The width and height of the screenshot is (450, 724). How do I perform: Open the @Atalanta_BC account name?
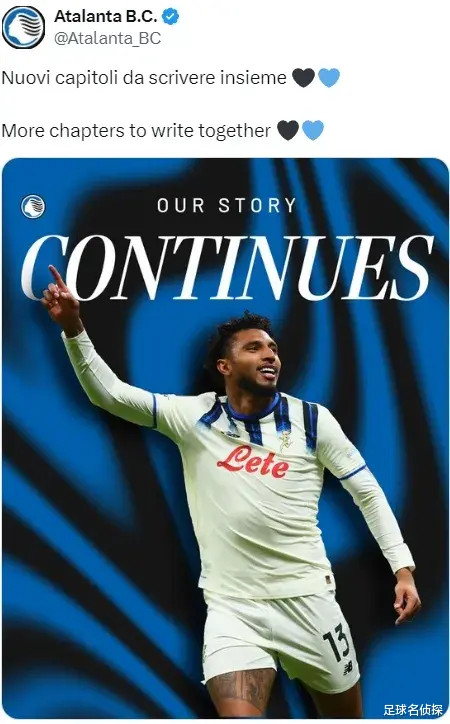108,38
